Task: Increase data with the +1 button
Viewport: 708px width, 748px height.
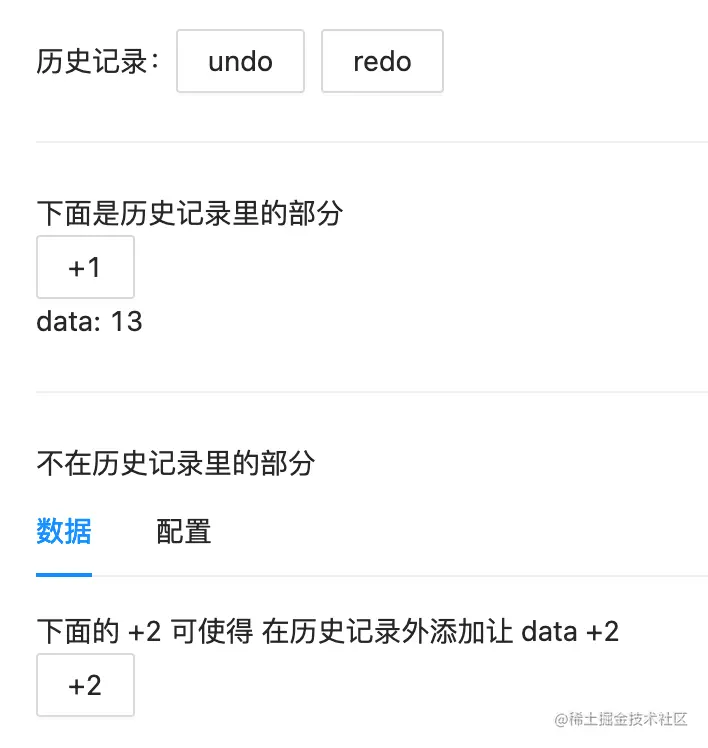Action: [85, 268]
